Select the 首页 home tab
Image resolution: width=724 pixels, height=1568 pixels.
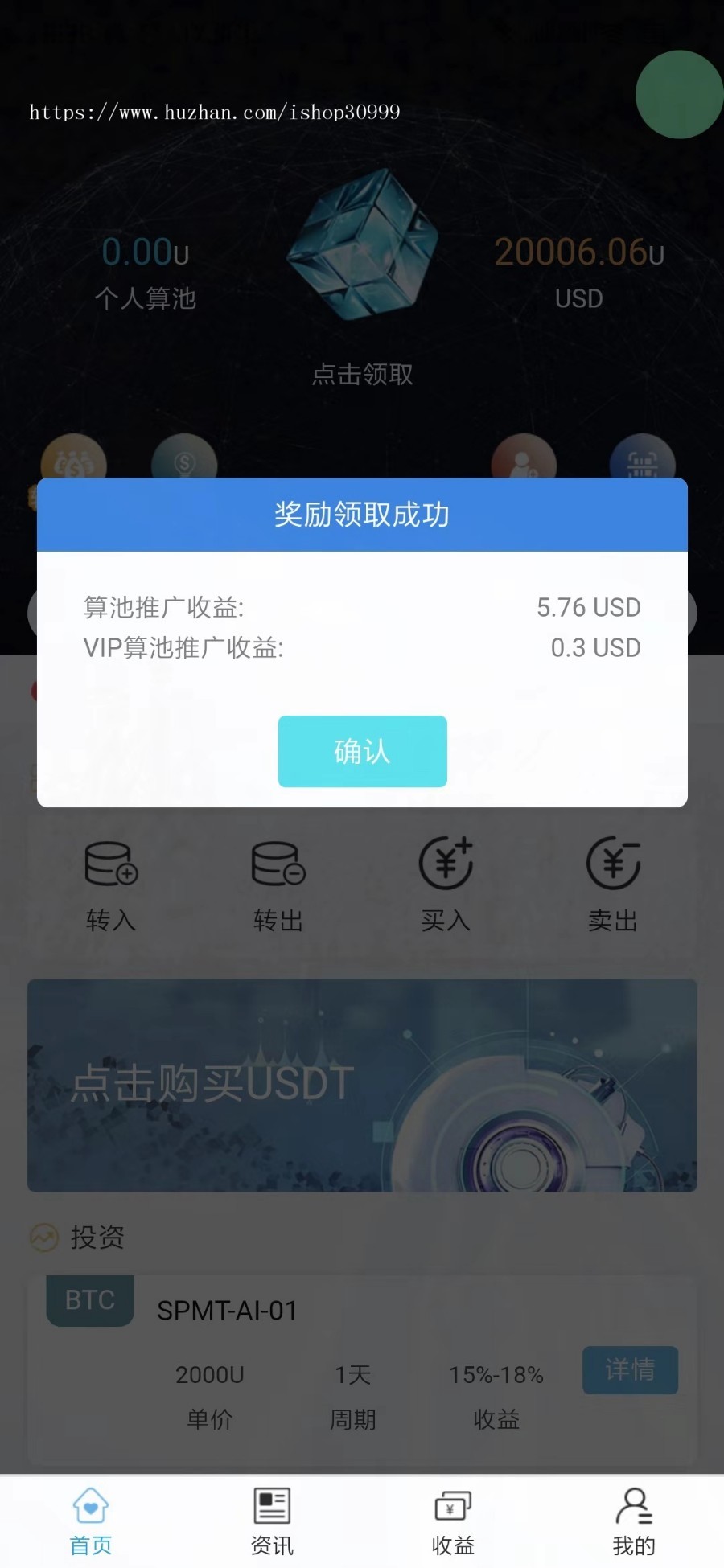coord(90,1518)
